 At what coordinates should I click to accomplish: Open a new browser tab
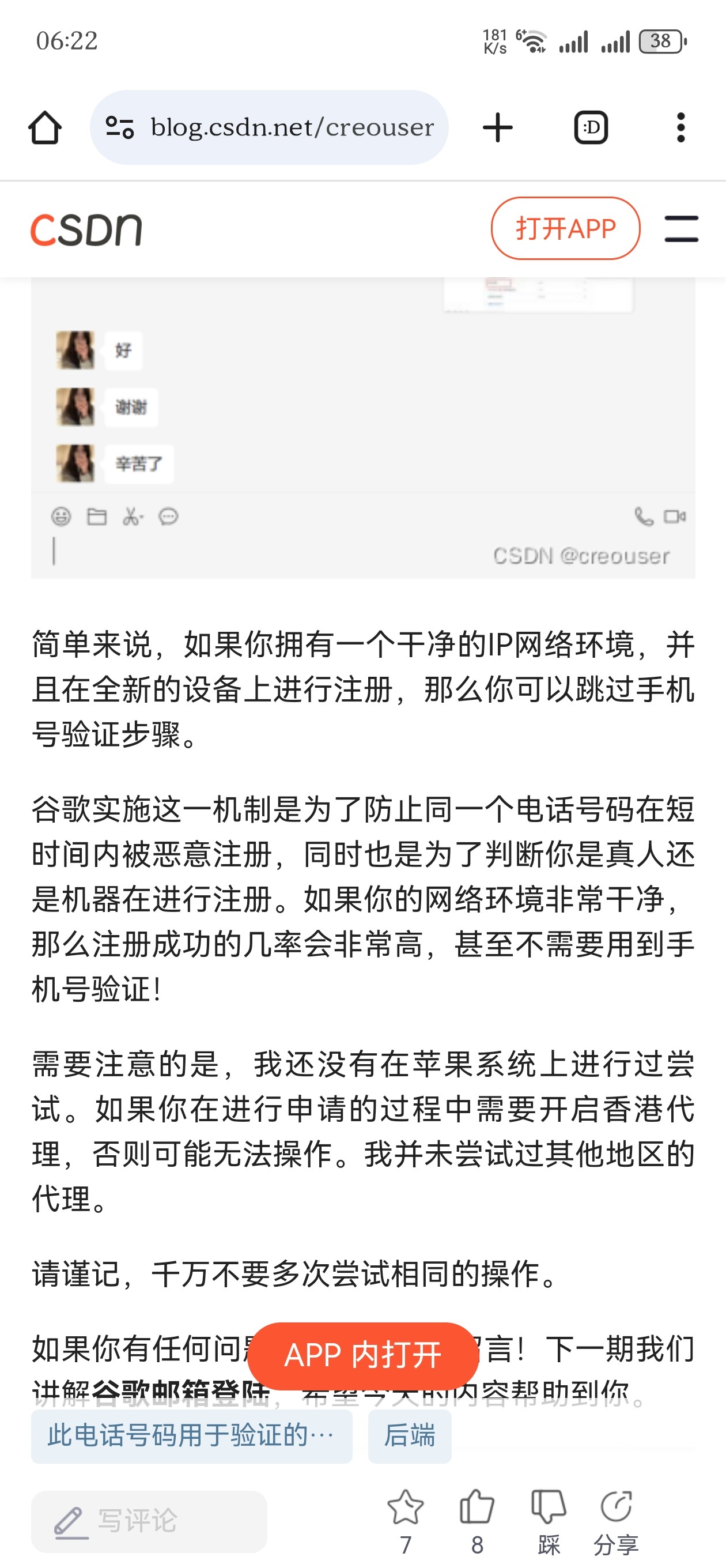(498, 128)
